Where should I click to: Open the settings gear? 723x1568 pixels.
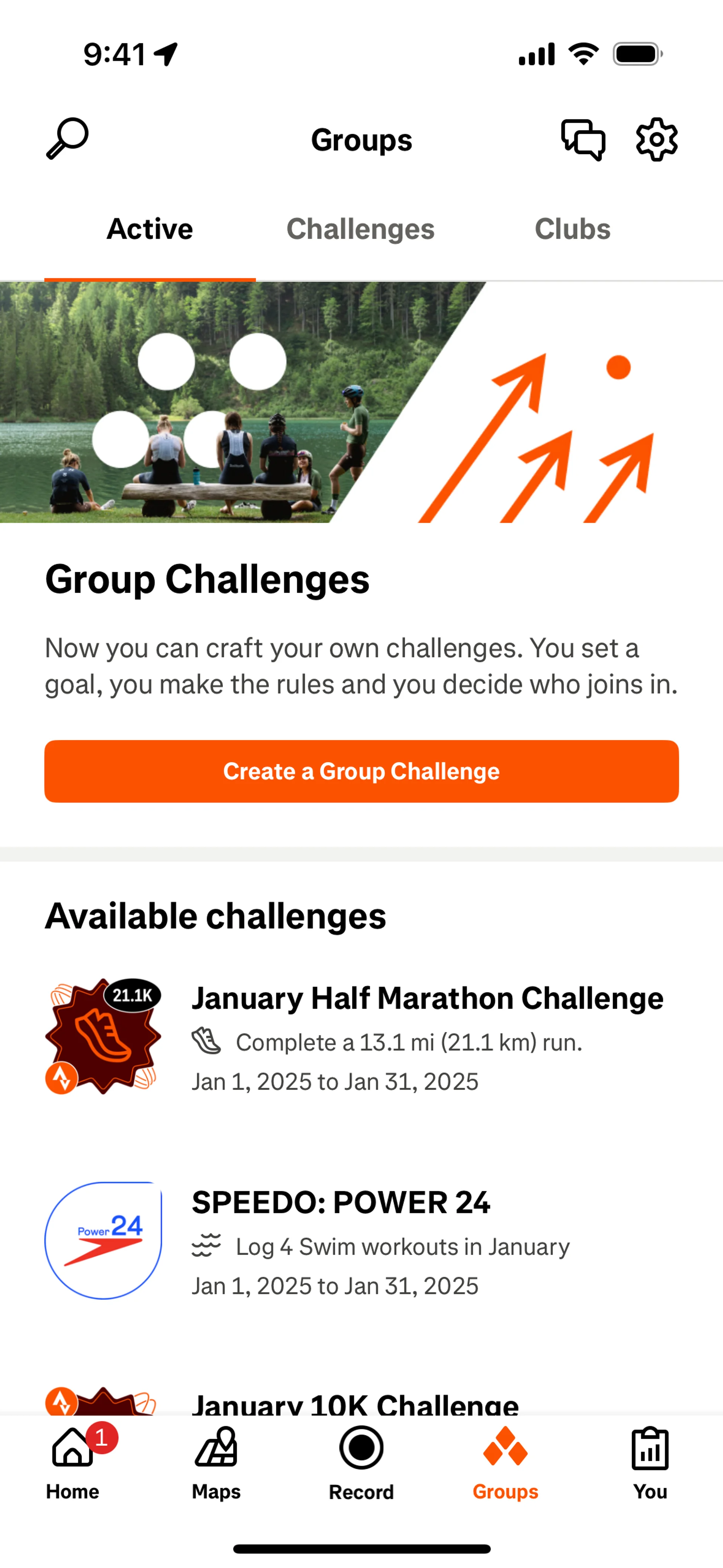point(657,139)
